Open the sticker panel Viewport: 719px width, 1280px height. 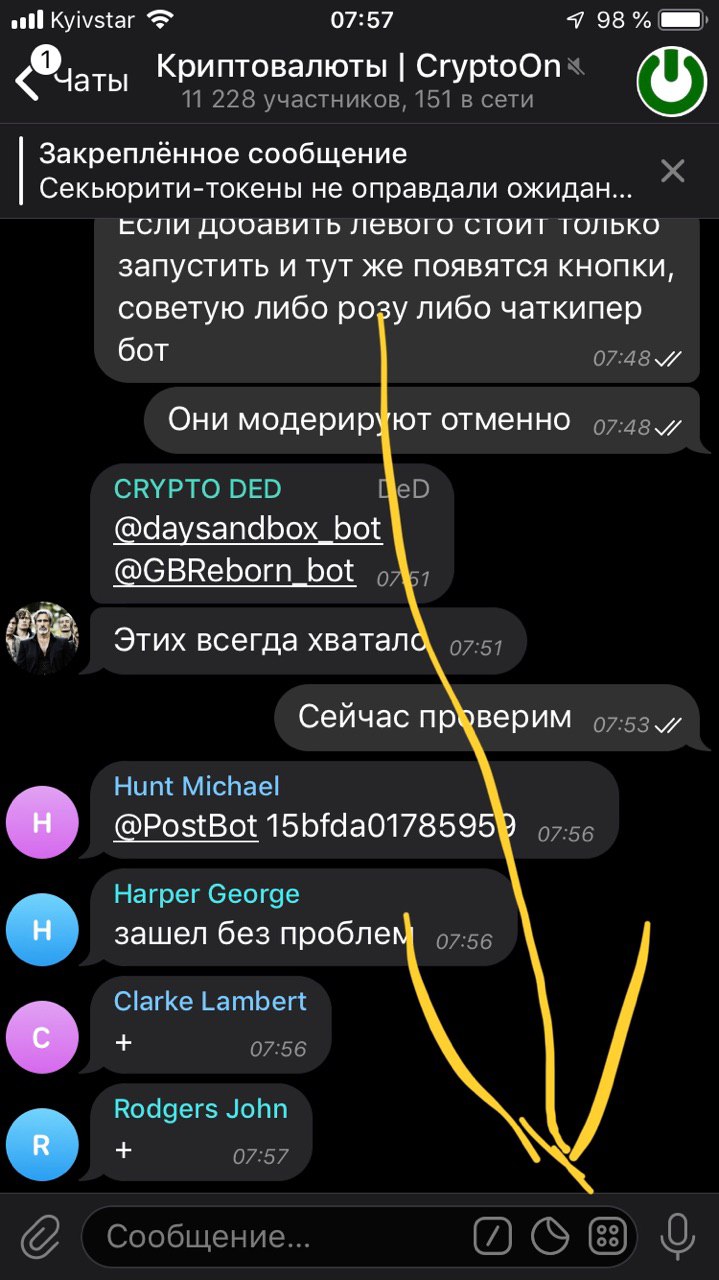point(549,1237)
